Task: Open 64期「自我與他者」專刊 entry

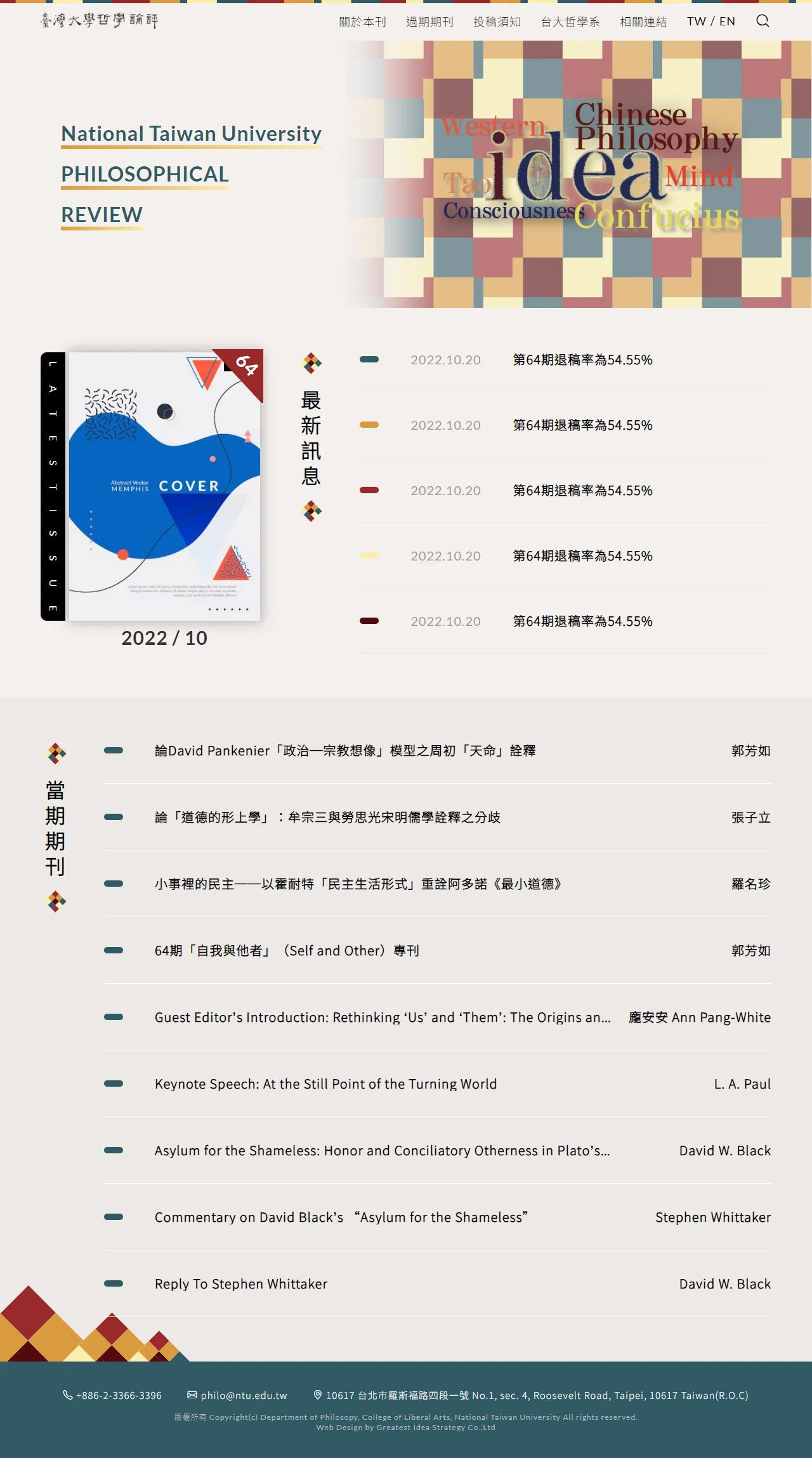Action: [x=287, y=951]
